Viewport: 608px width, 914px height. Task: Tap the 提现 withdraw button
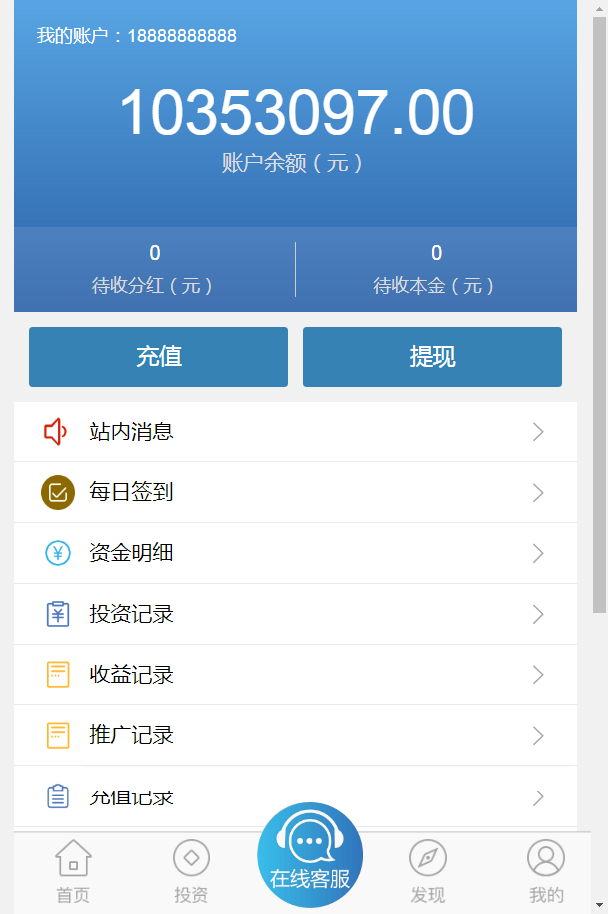click(x=432, y=357)
